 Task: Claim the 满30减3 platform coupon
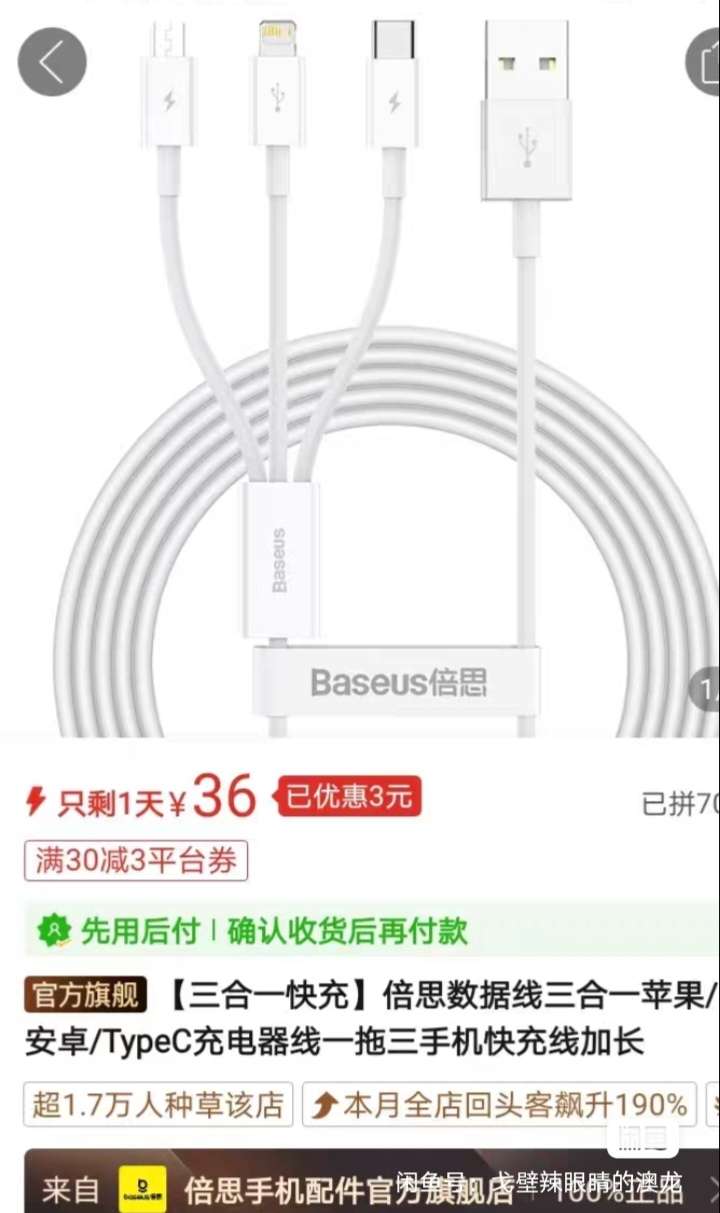[136, 861]
